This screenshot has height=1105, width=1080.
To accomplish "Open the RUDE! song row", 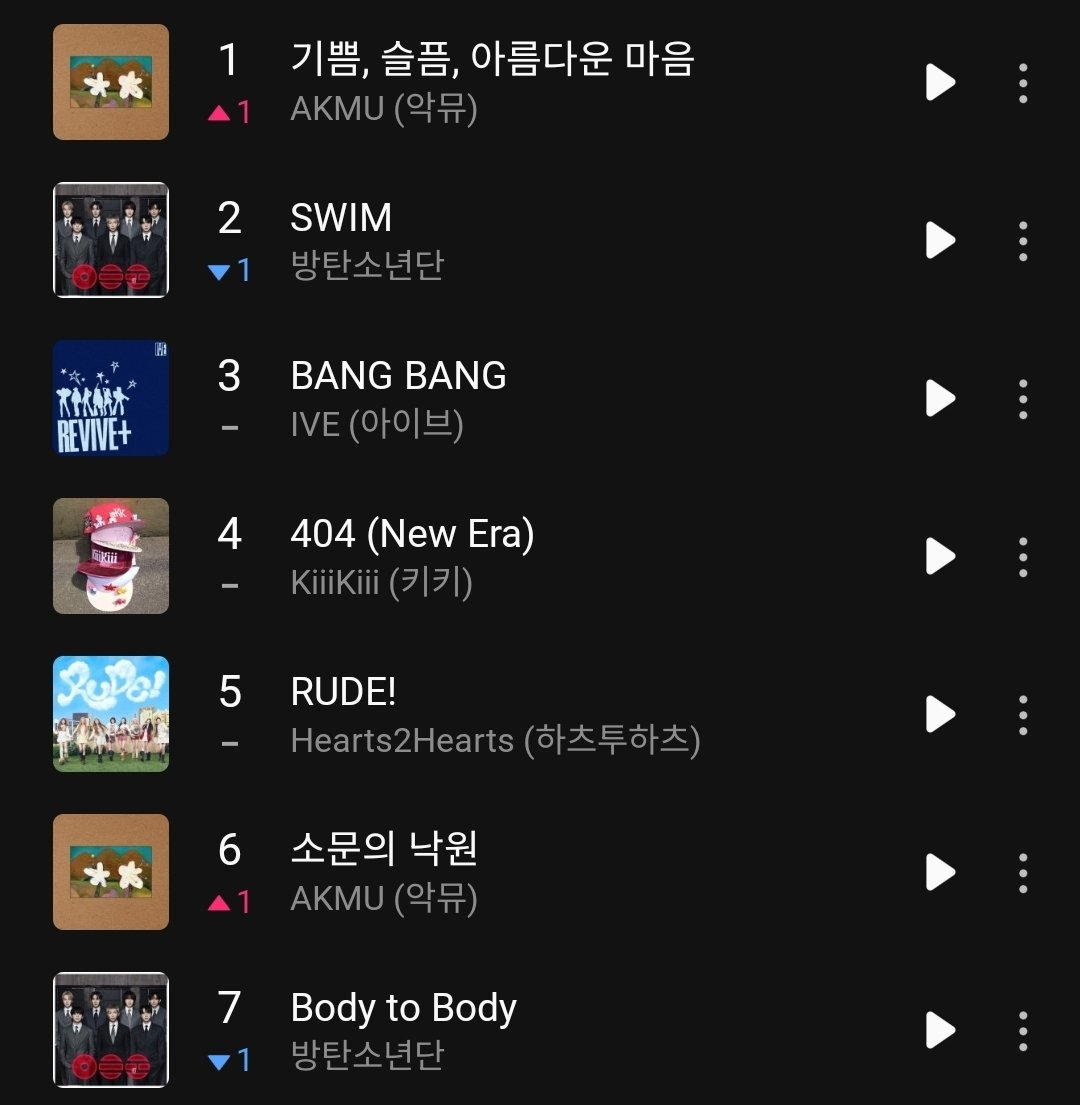I will click(494, 714).
